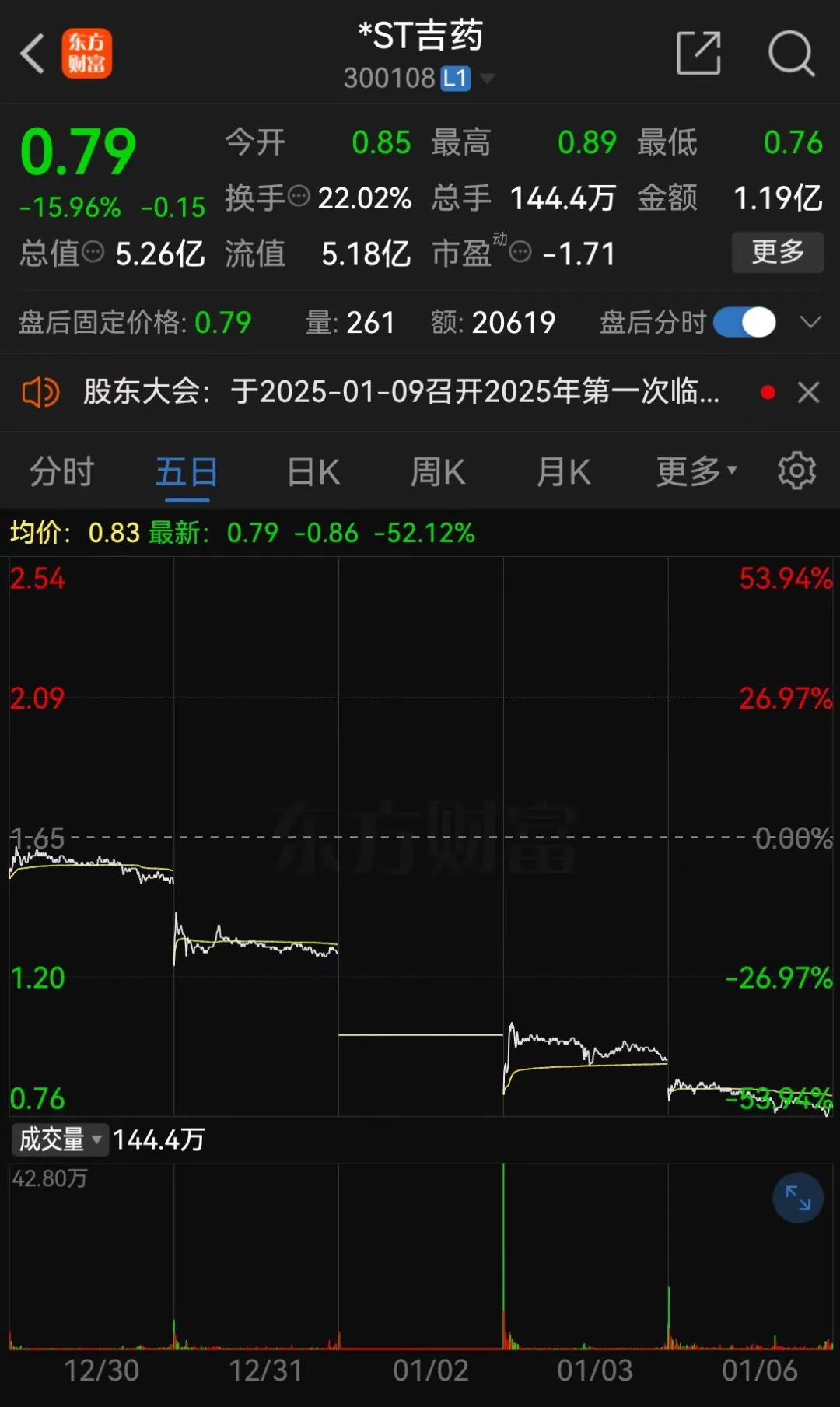Expand the volume chart with the fullscreen icon

tap(798, 1198)
